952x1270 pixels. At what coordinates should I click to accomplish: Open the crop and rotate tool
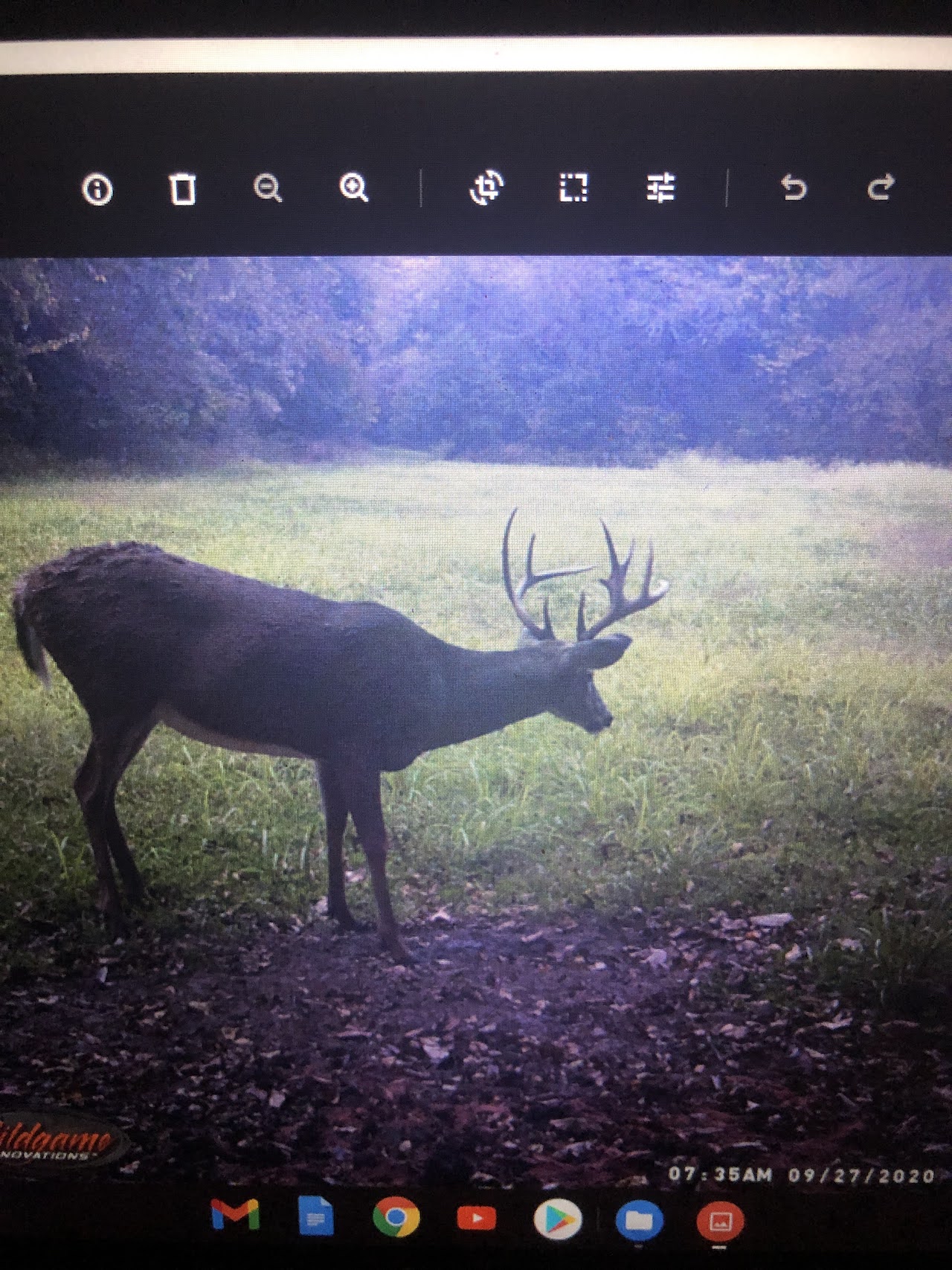(487, 187)
